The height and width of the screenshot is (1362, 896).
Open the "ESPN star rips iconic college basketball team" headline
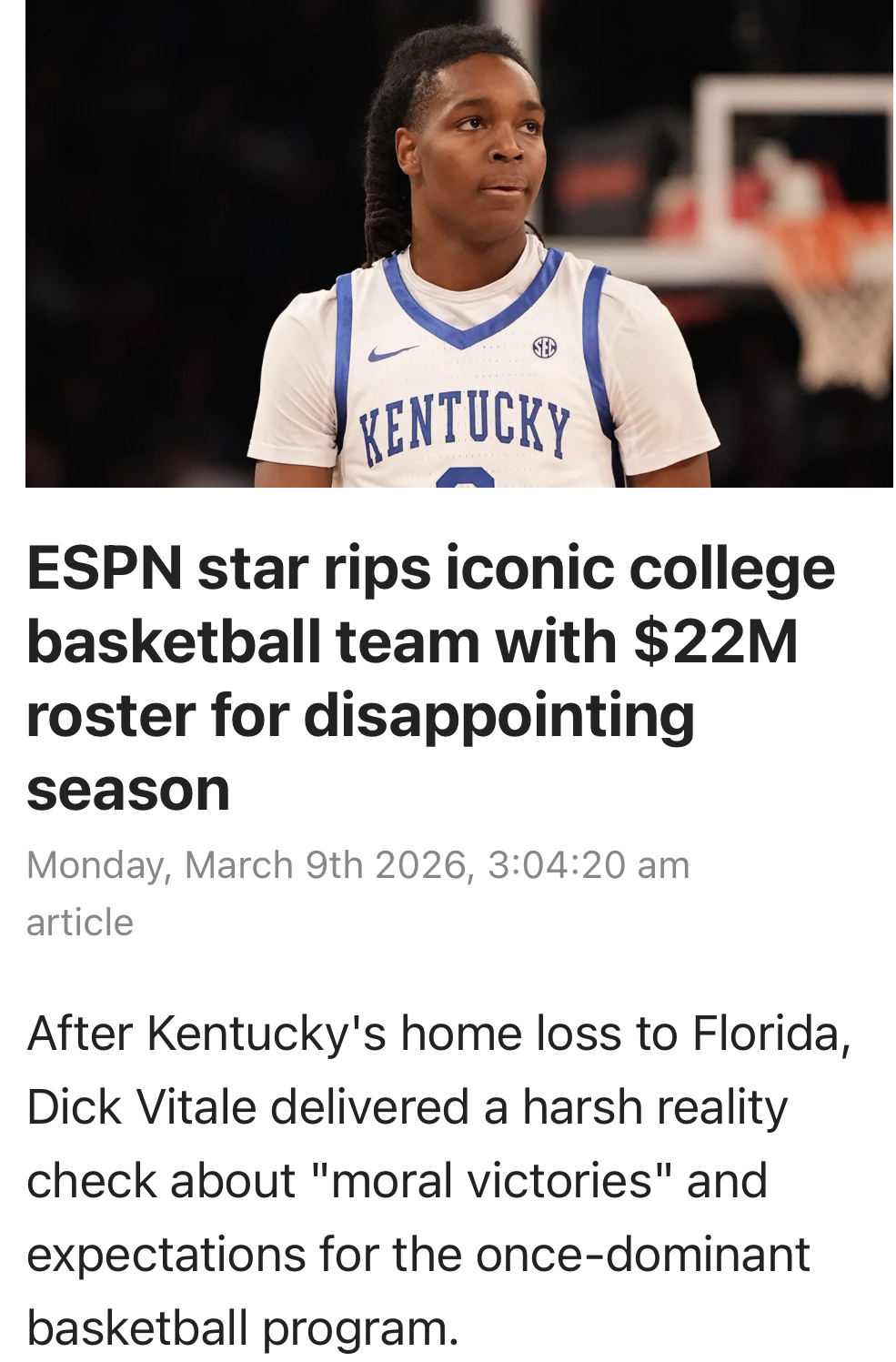429,677
